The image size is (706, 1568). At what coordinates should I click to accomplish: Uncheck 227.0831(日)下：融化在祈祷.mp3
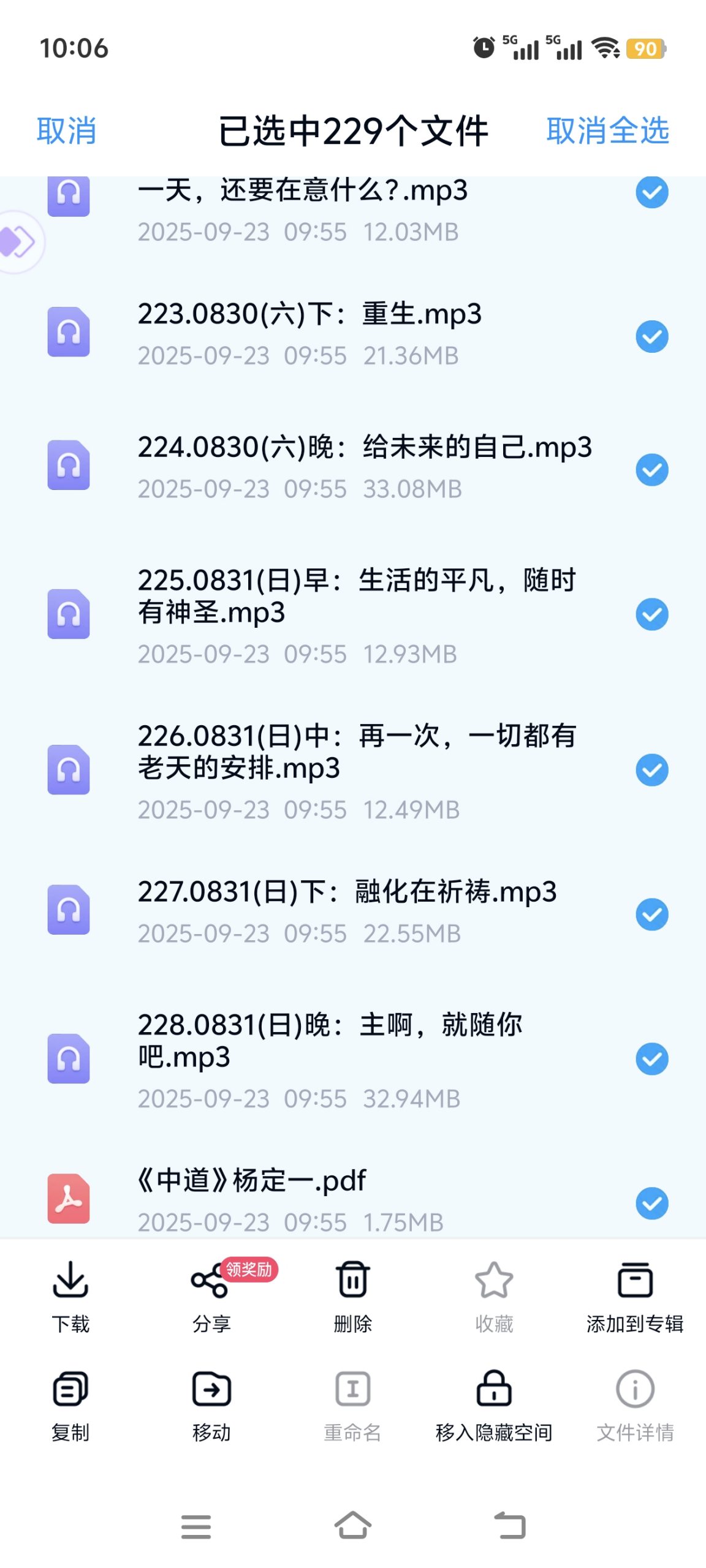pos(651,914)
